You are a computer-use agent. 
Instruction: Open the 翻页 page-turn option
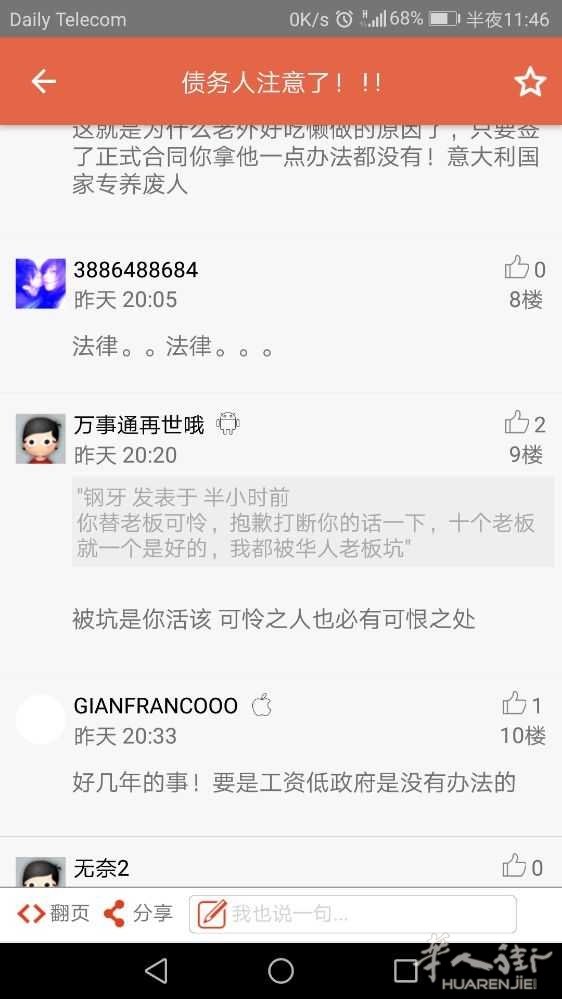click(x=54, y=914)
